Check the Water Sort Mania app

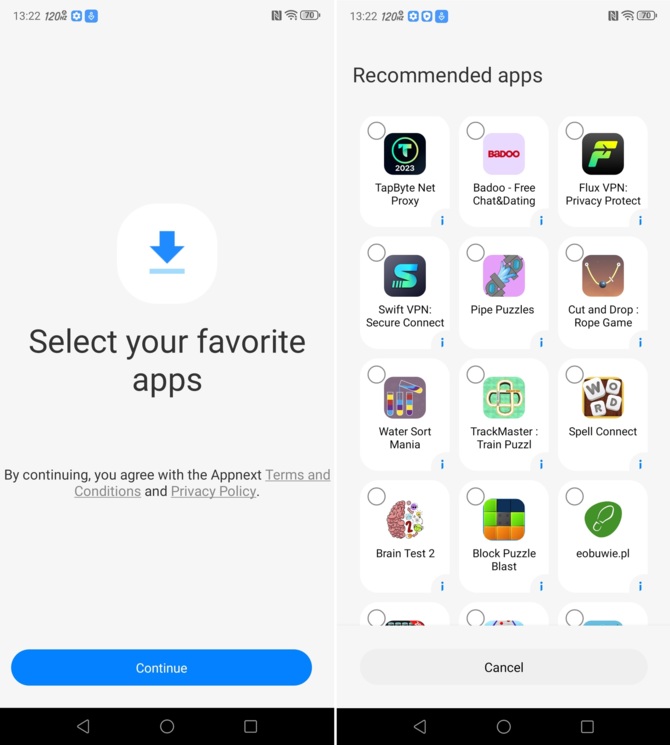(377, 375)
